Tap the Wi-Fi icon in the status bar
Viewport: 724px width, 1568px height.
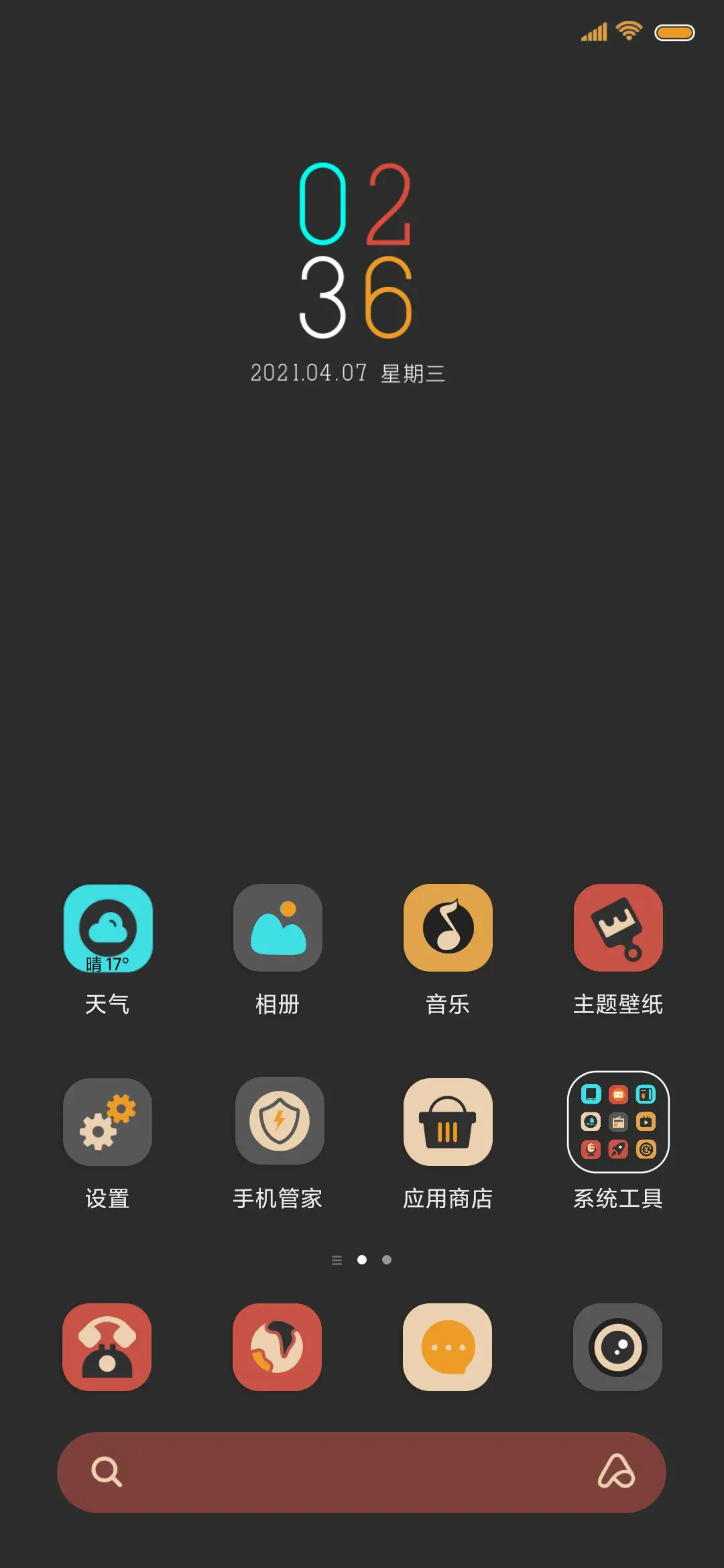tap(627, 31)
